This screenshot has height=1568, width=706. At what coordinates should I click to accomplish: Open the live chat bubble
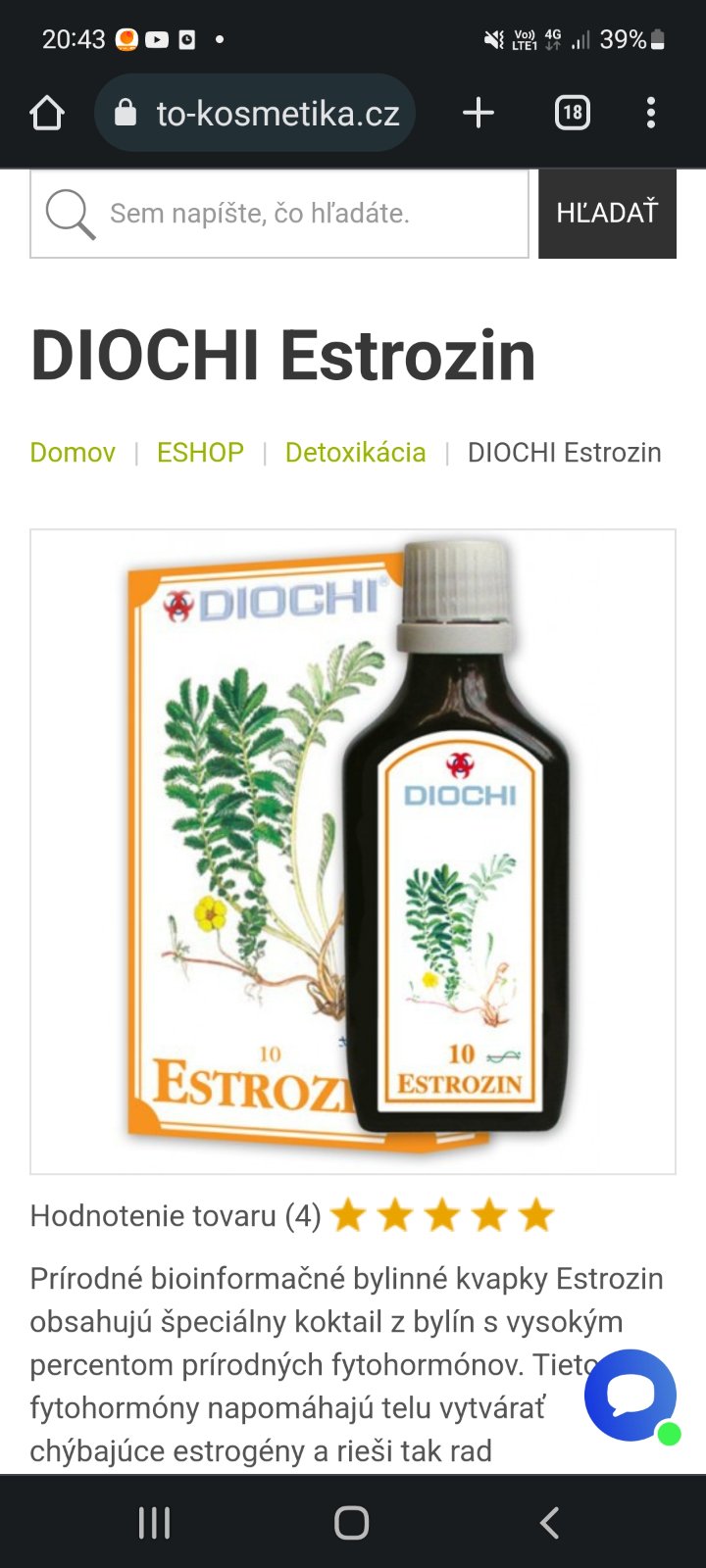[630, 1396]
